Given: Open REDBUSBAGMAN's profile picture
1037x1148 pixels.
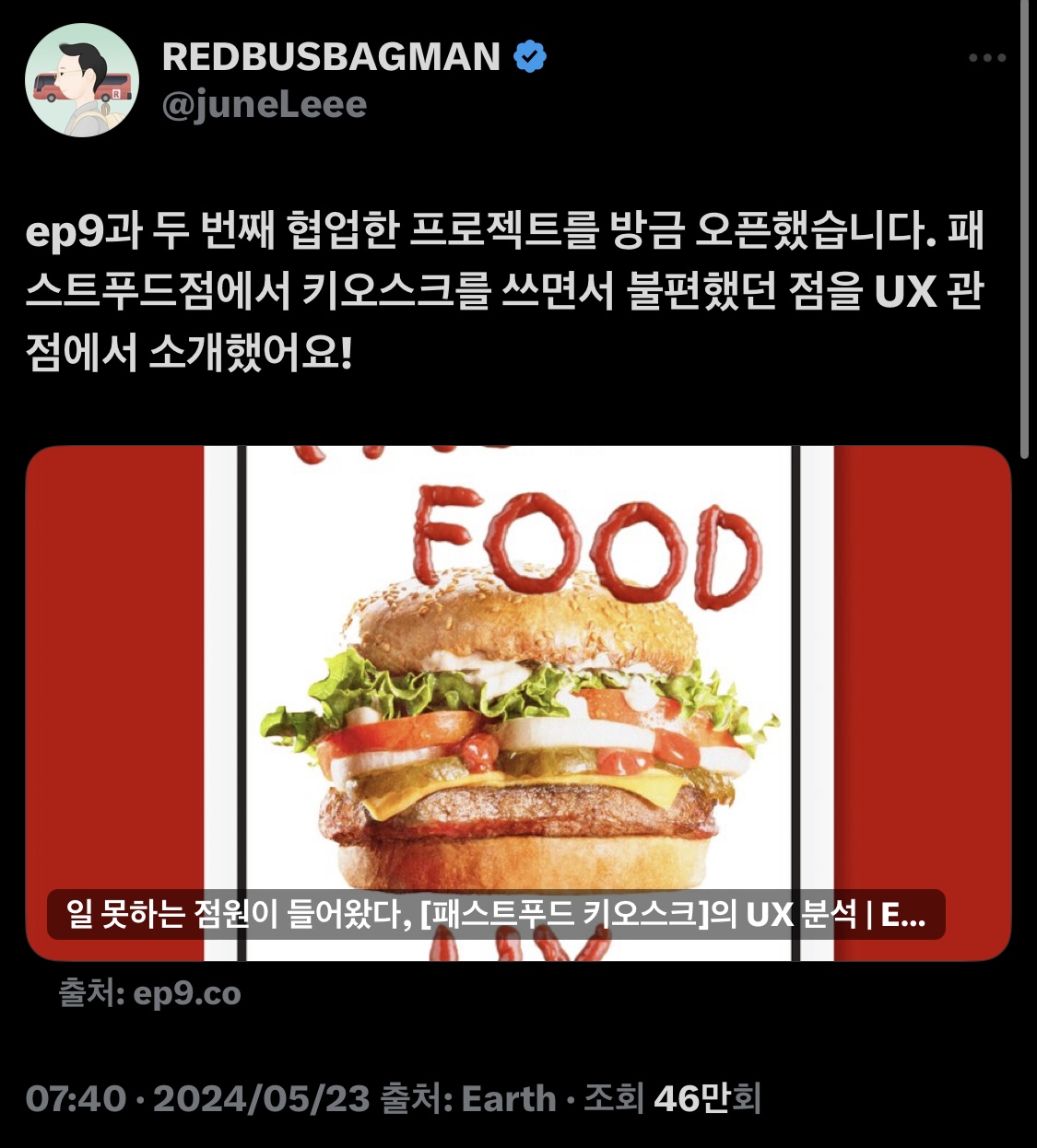Looking at the screenshot, I should [82, 81].
